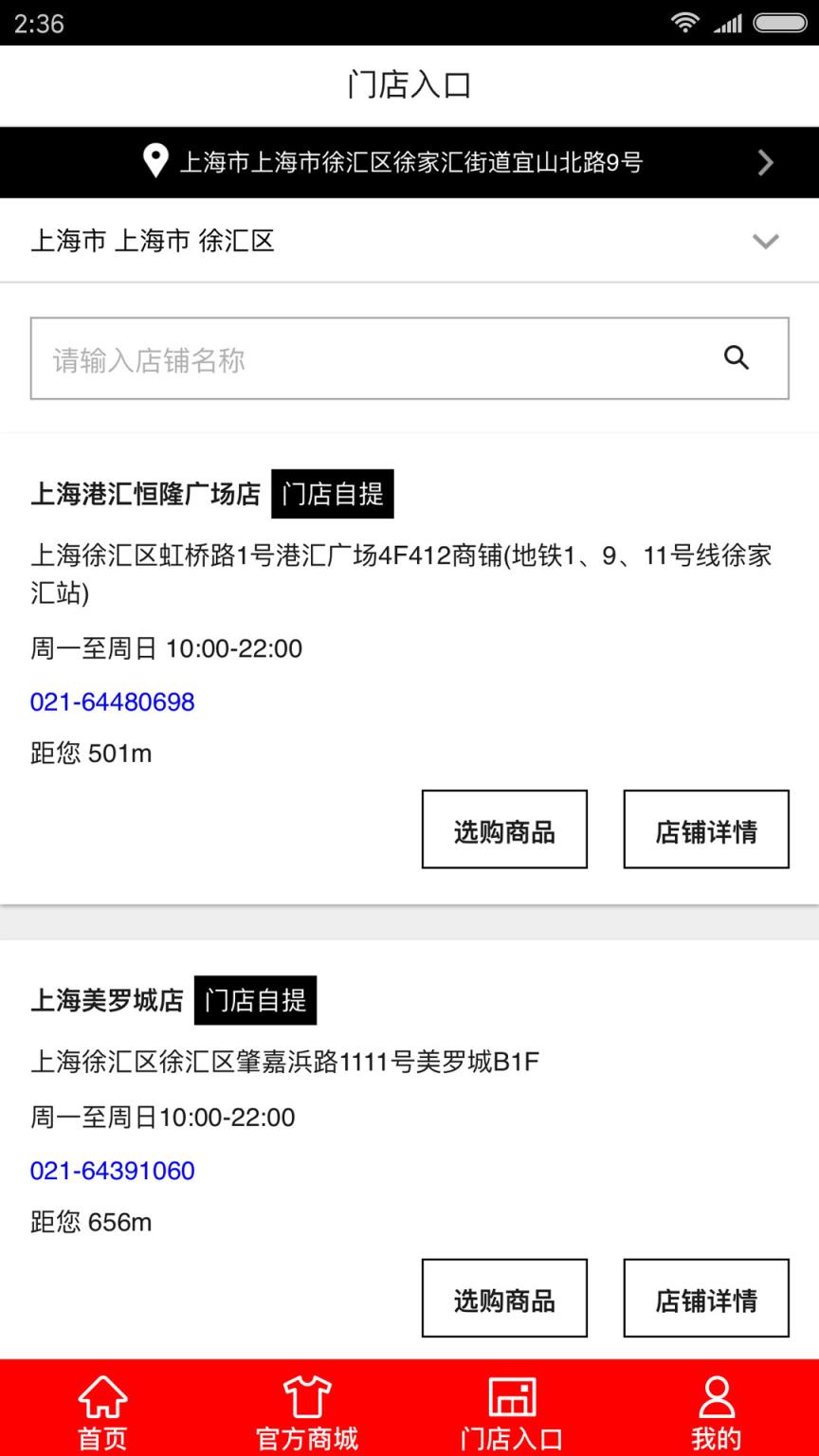
Task: Tap the Wi-Fi icon in the status bar
Action: (684, 23)
